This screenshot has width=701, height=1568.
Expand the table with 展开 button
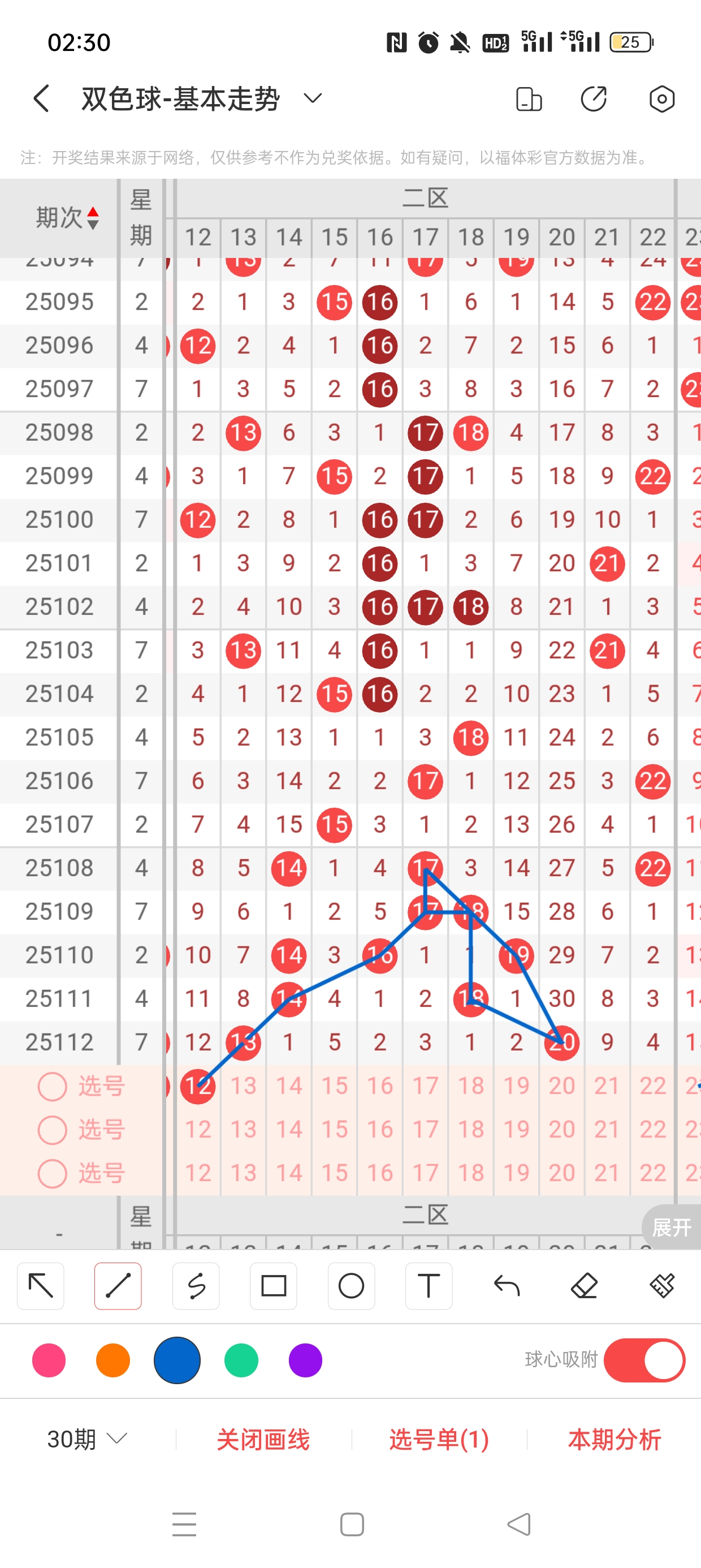pyautogui.click(x=670, y=1227)
